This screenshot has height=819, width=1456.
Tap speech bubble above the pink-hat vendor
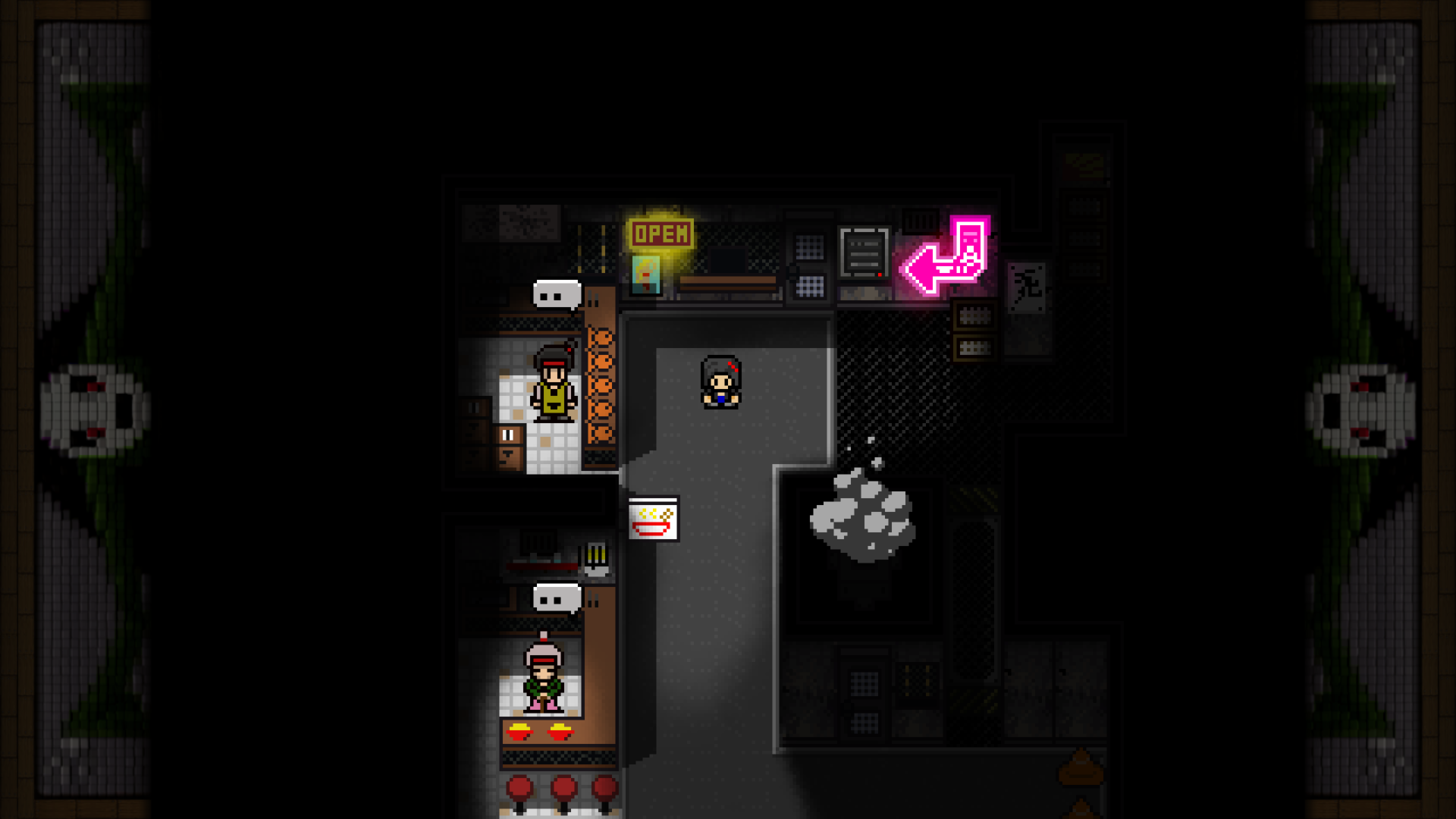557,598
